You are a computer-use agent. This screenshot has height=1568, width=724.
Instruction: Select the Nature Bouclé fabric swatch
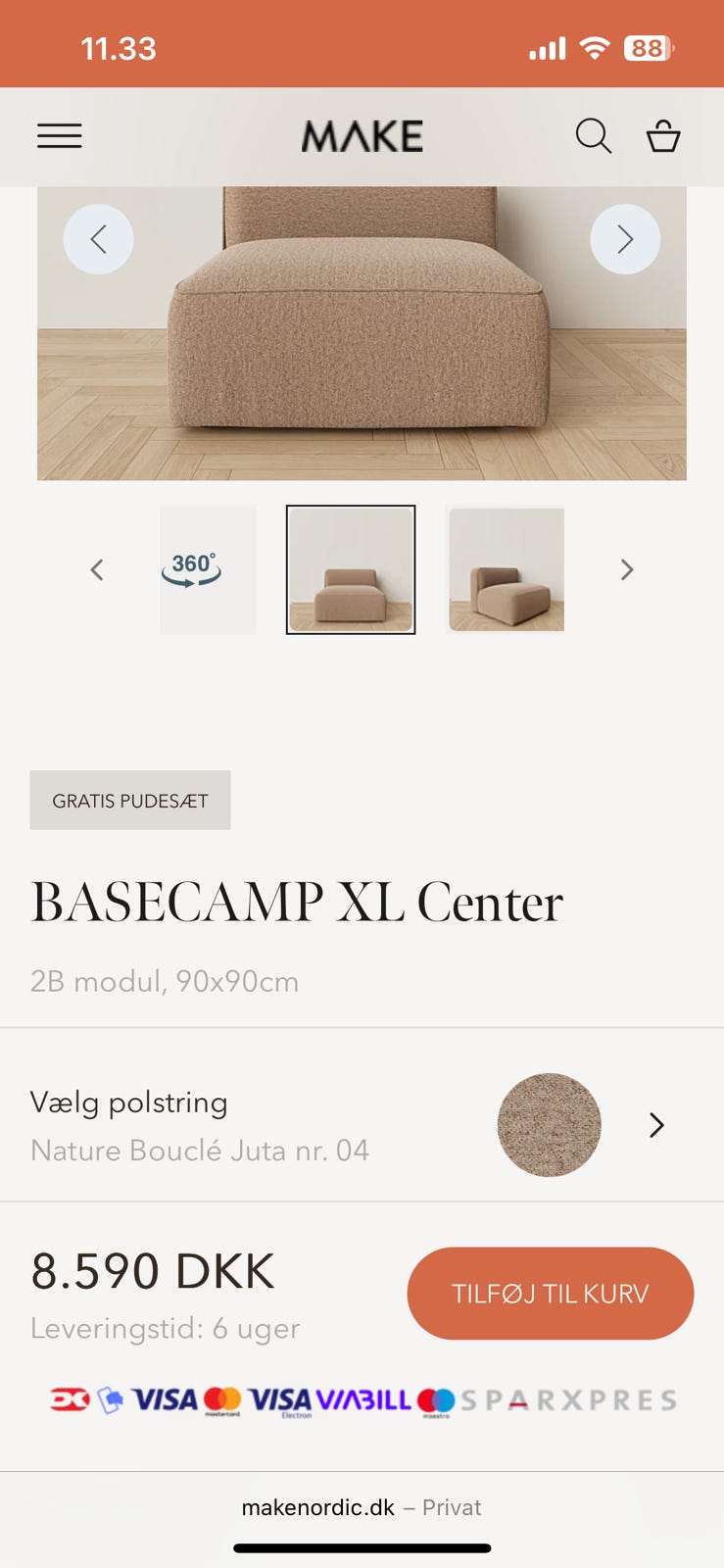pos(549,1125)
